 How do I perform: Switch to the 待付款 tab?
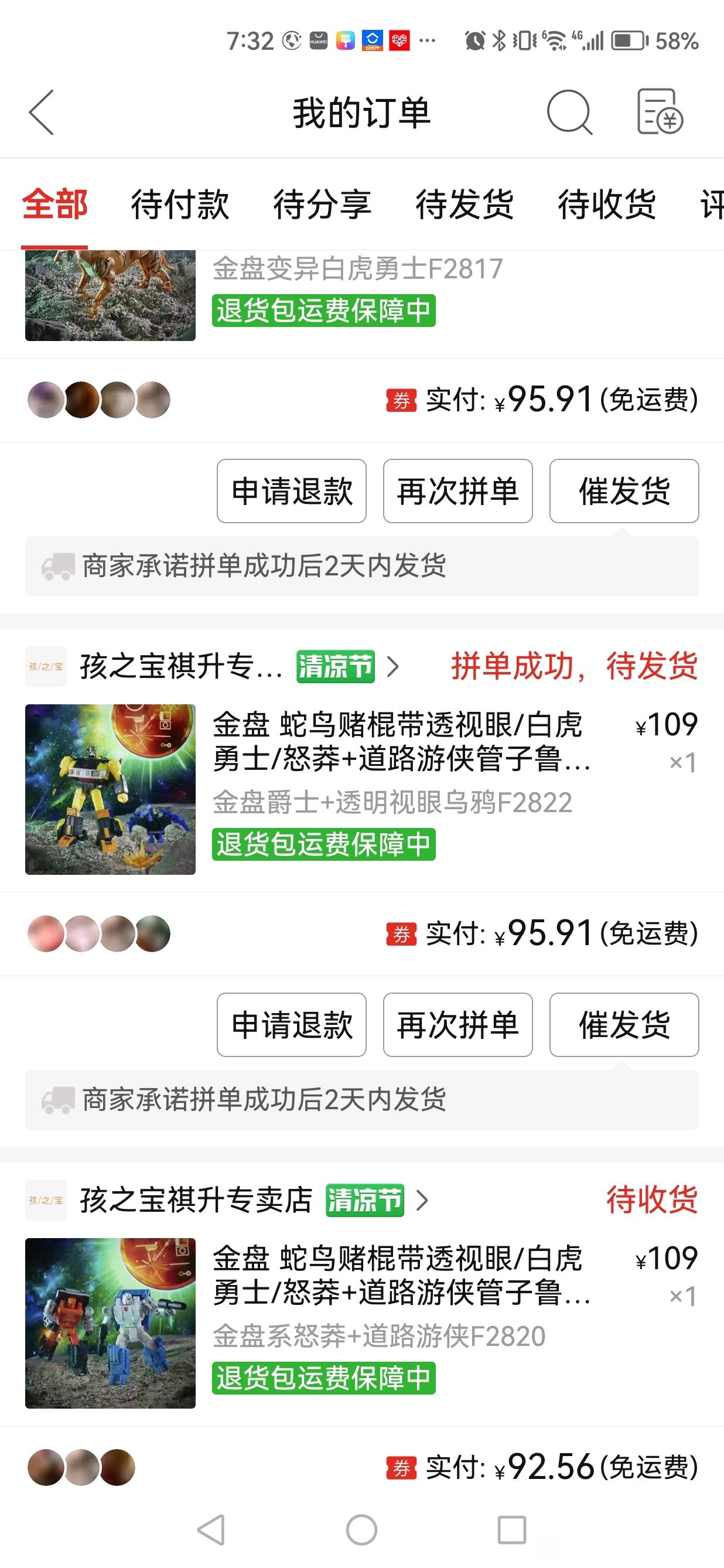point(180,204)
